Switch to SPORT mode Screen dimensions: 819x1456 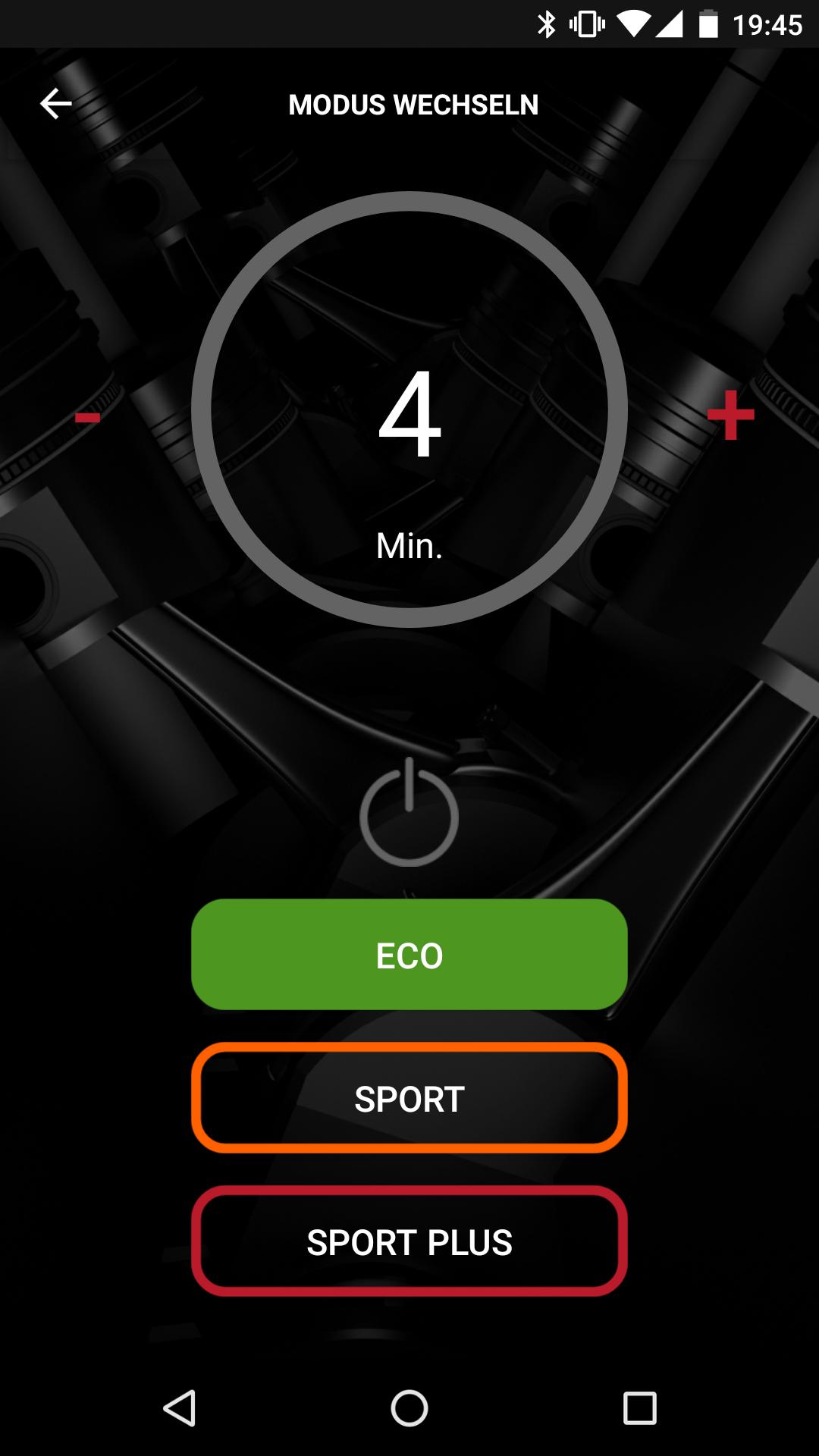[409, 1098]
